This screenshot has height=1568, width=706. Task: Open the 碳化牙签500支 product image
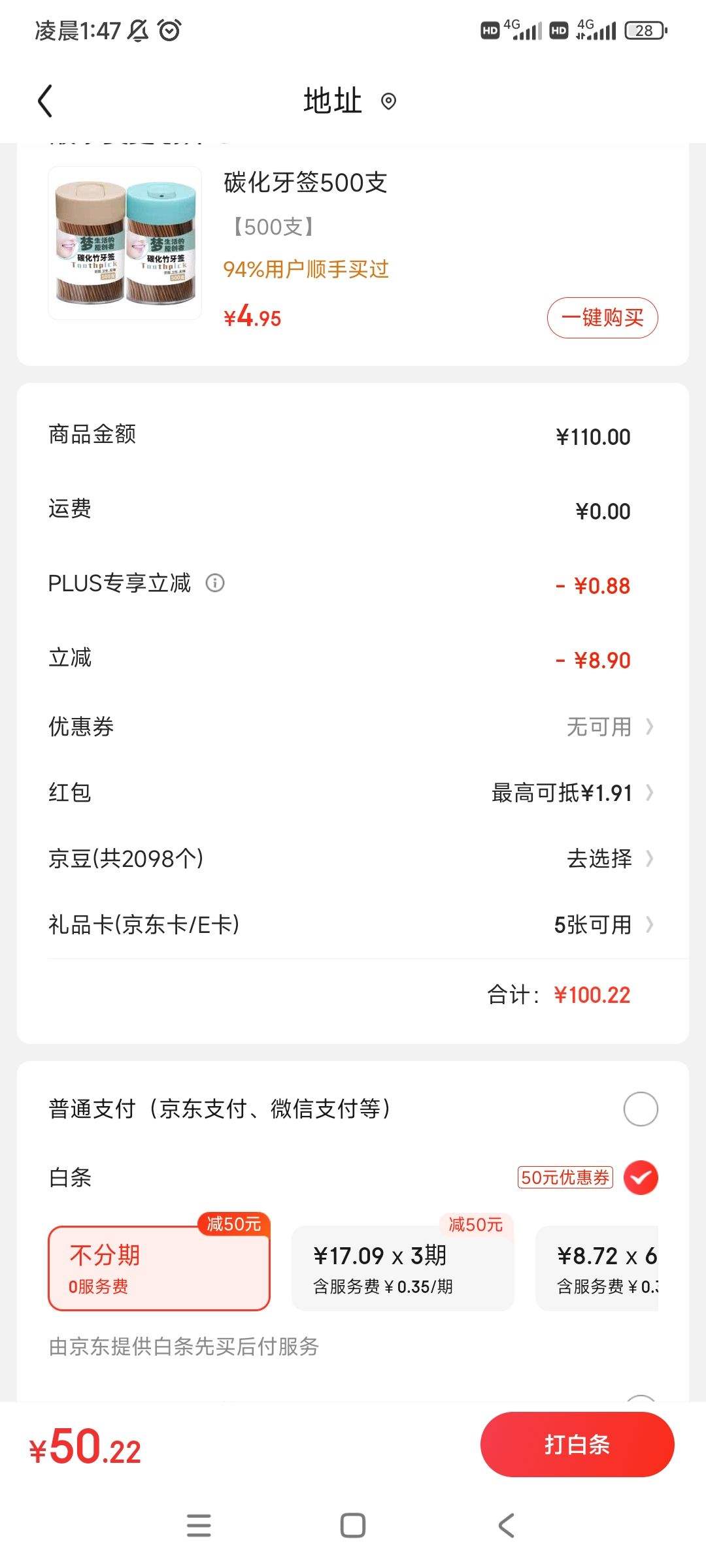(125, 243)
